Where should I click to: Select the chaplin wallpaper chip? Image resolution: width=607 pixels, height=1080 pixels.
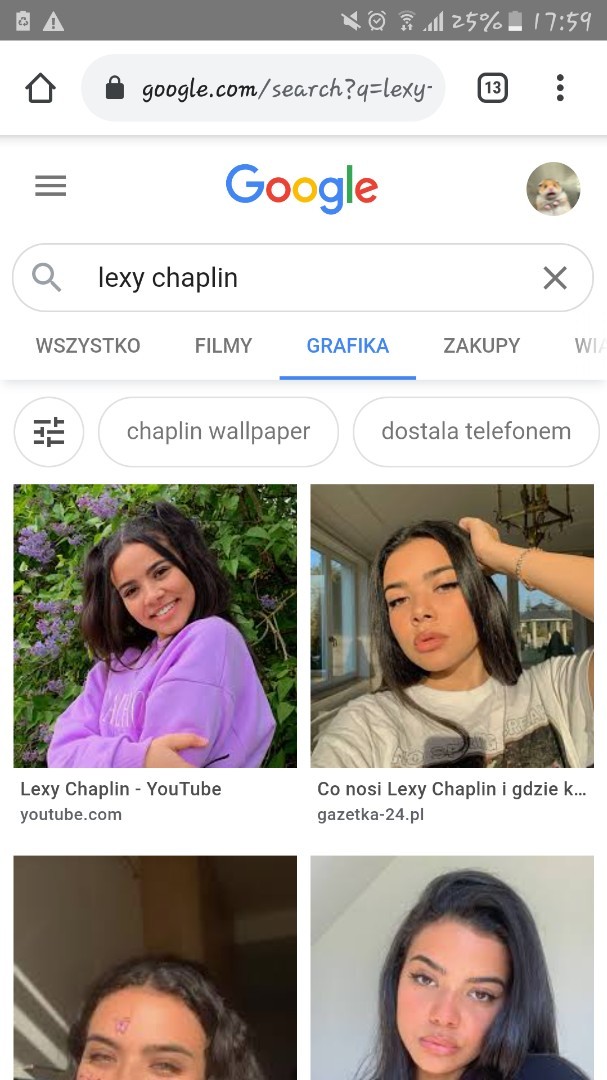click(218, 432)
